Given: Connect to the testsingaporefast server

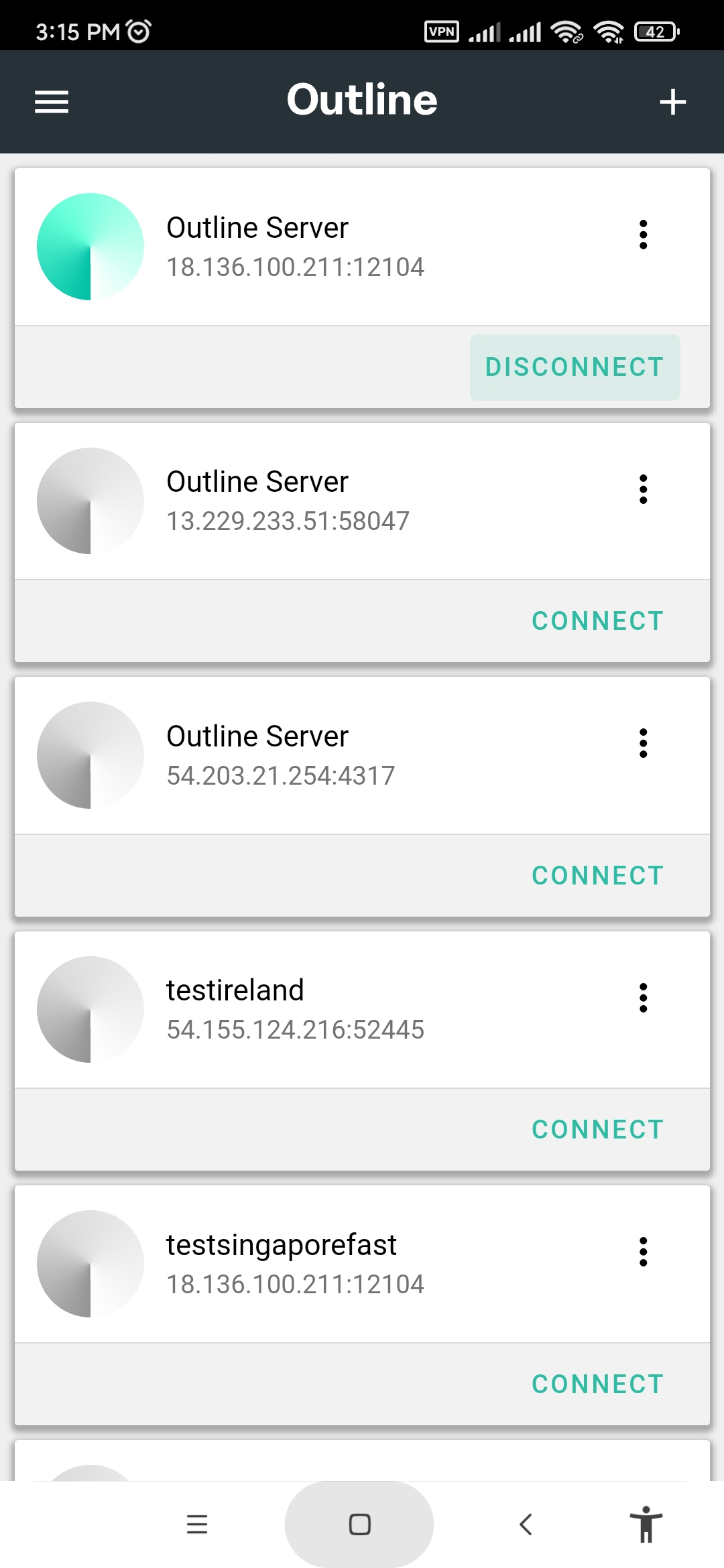Looking at the screenshot, I should (x=597, y=1383).
